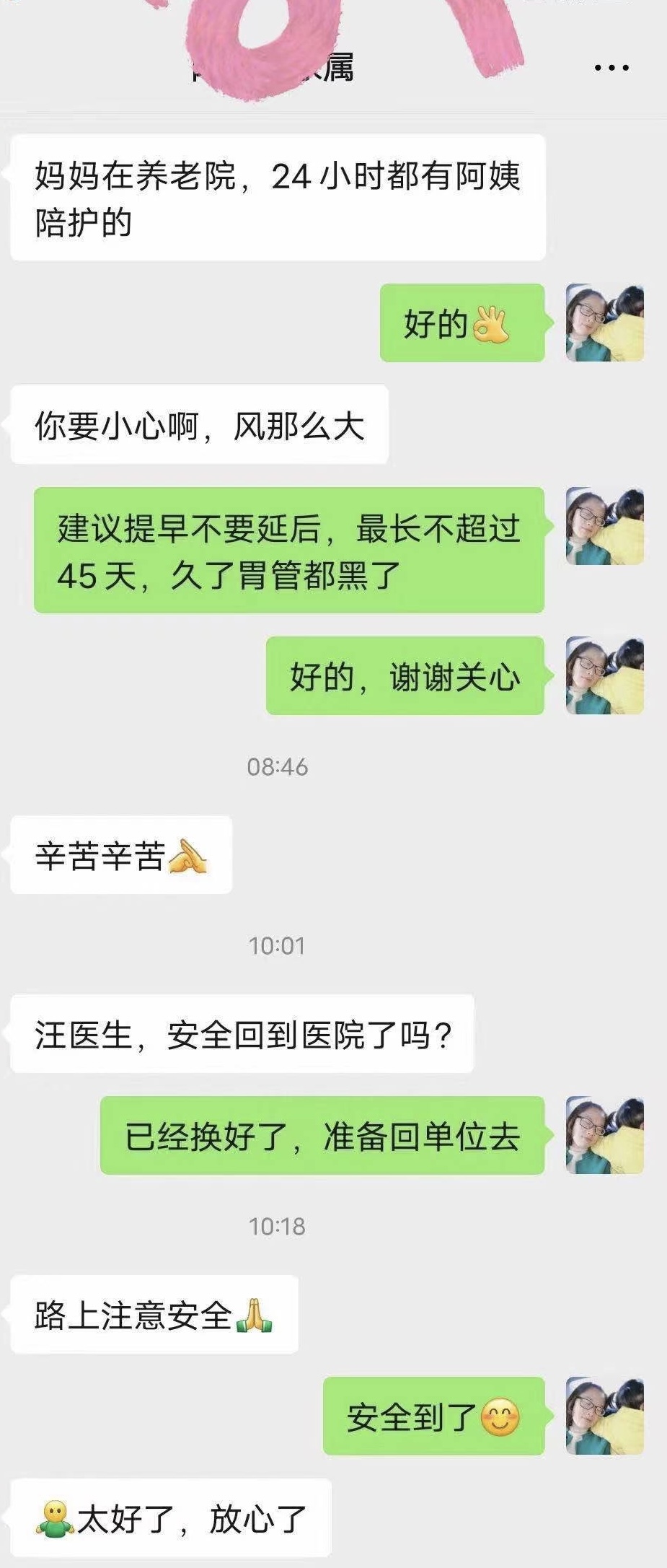Open the avatar beside "好的，谢谢关心" message
Viewport: 667px width, 1568px height.
[604, 674]
